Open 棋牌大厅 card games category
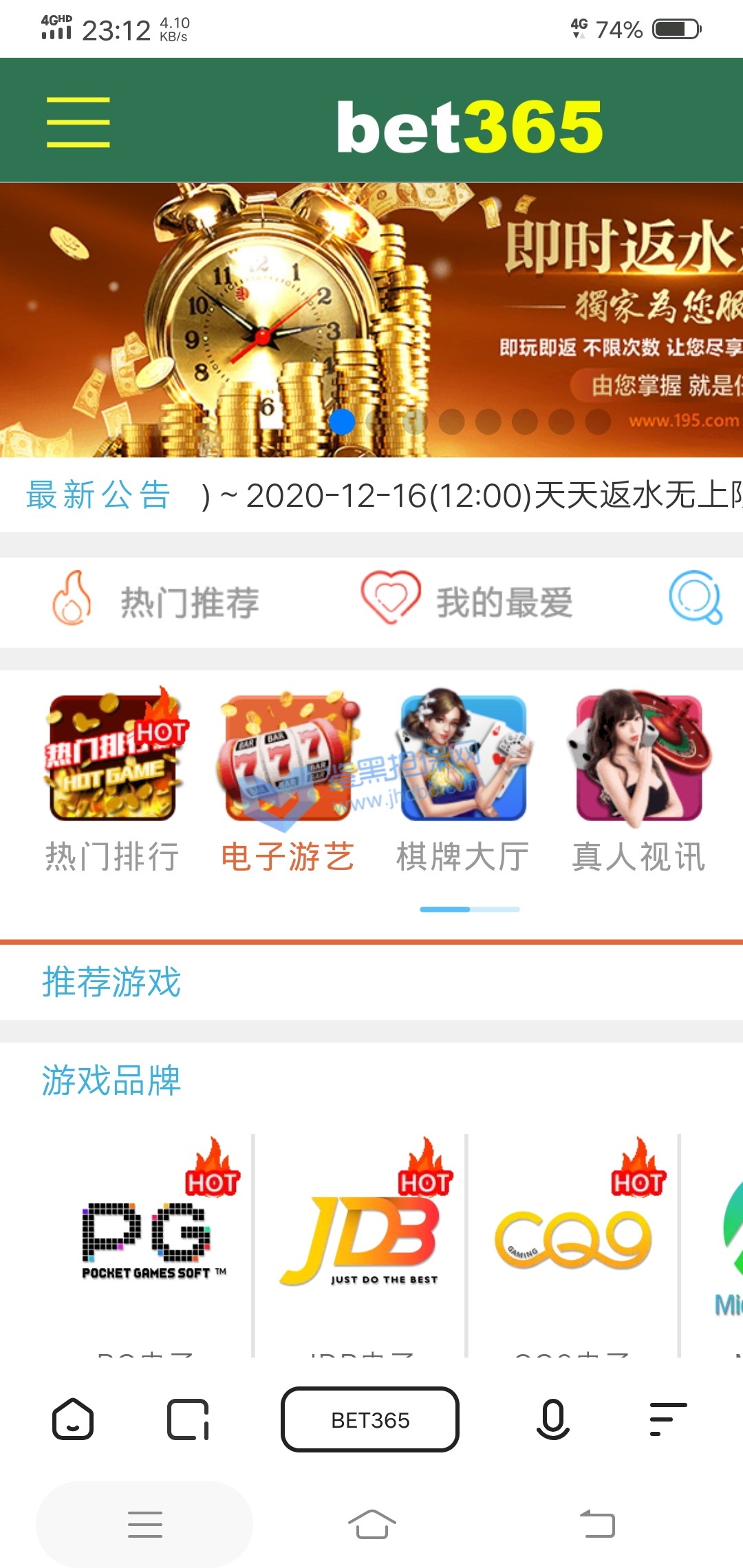 point(463,779)
